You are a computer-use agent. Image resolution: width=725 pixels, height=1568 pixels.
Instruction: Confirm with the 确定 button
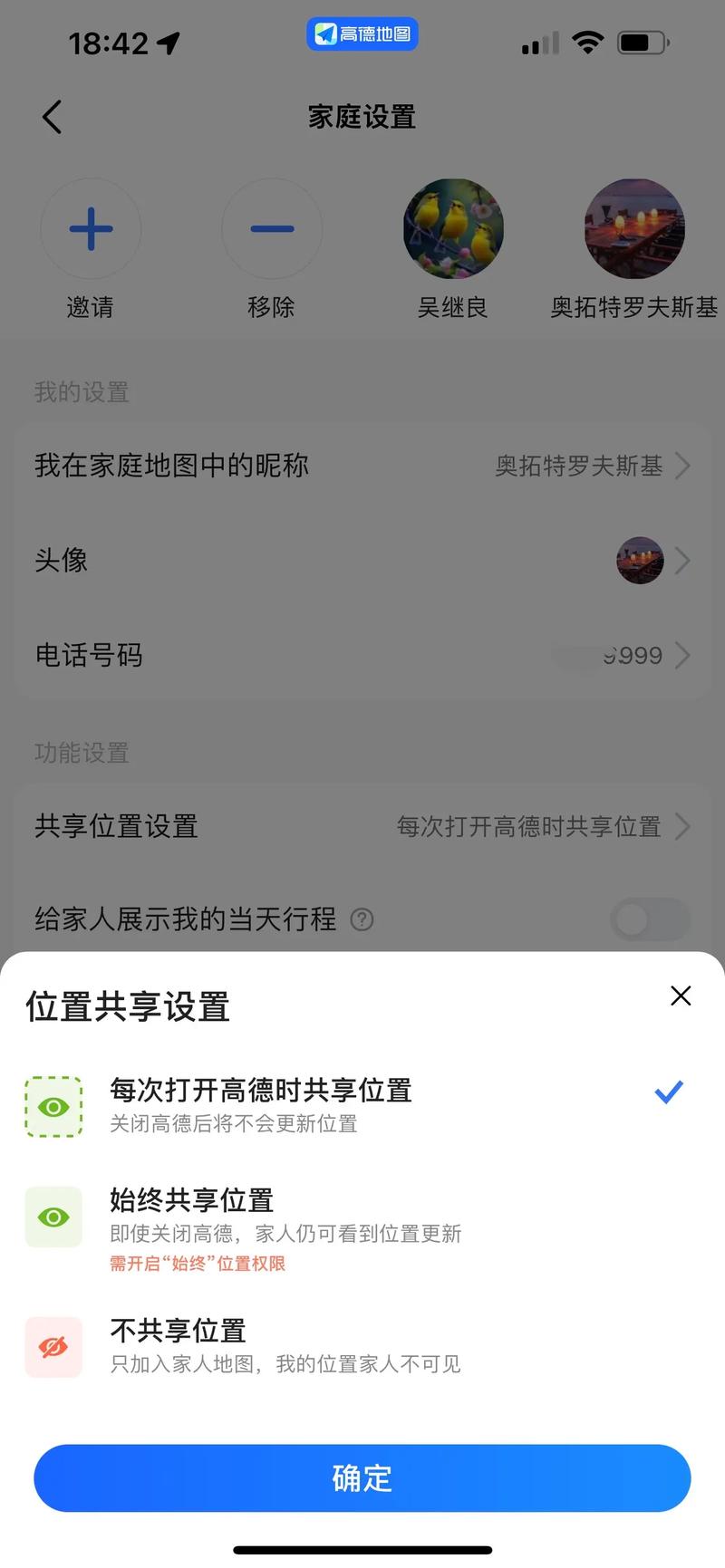tap(362, 1477)
